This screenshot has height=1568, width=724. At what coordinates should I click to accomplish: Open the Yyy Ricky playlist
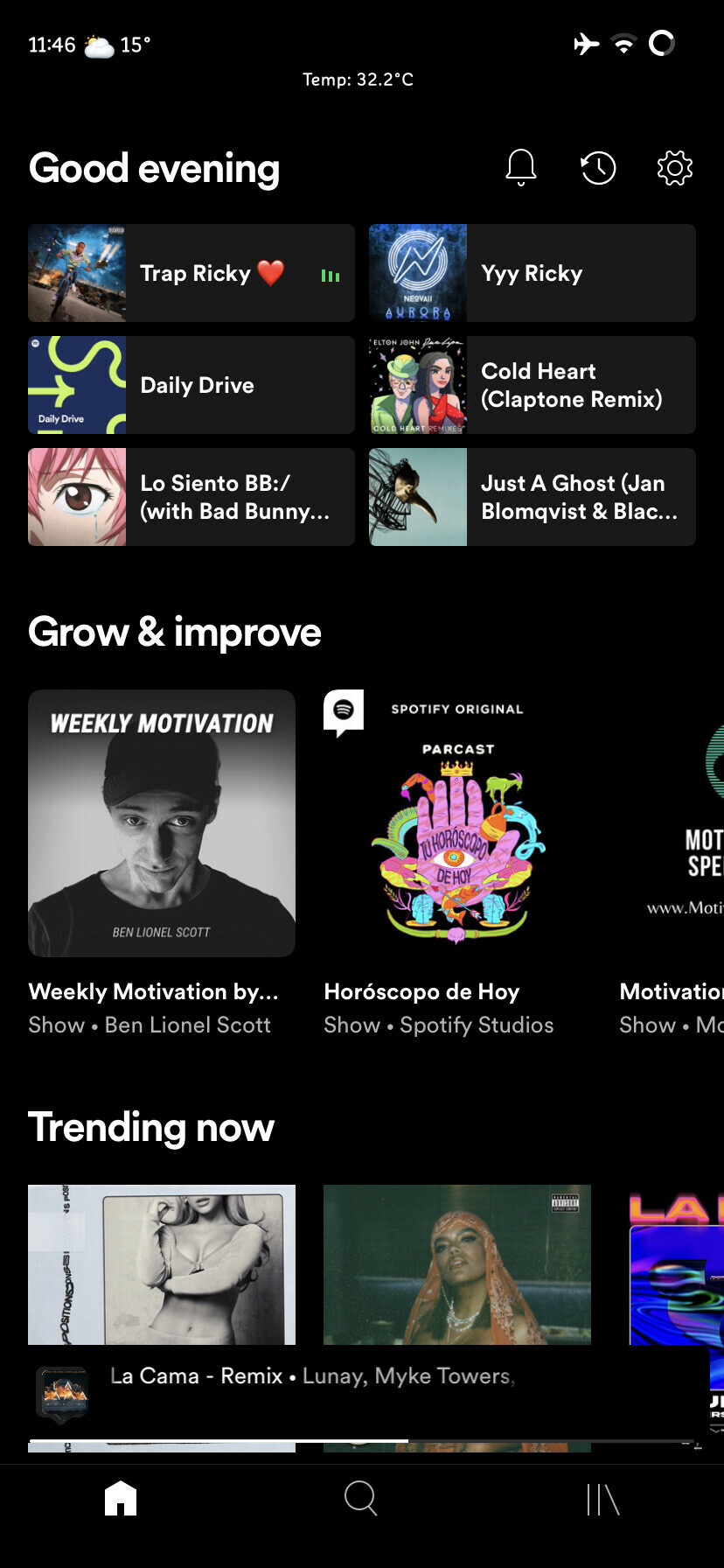[x=533, y=273]
